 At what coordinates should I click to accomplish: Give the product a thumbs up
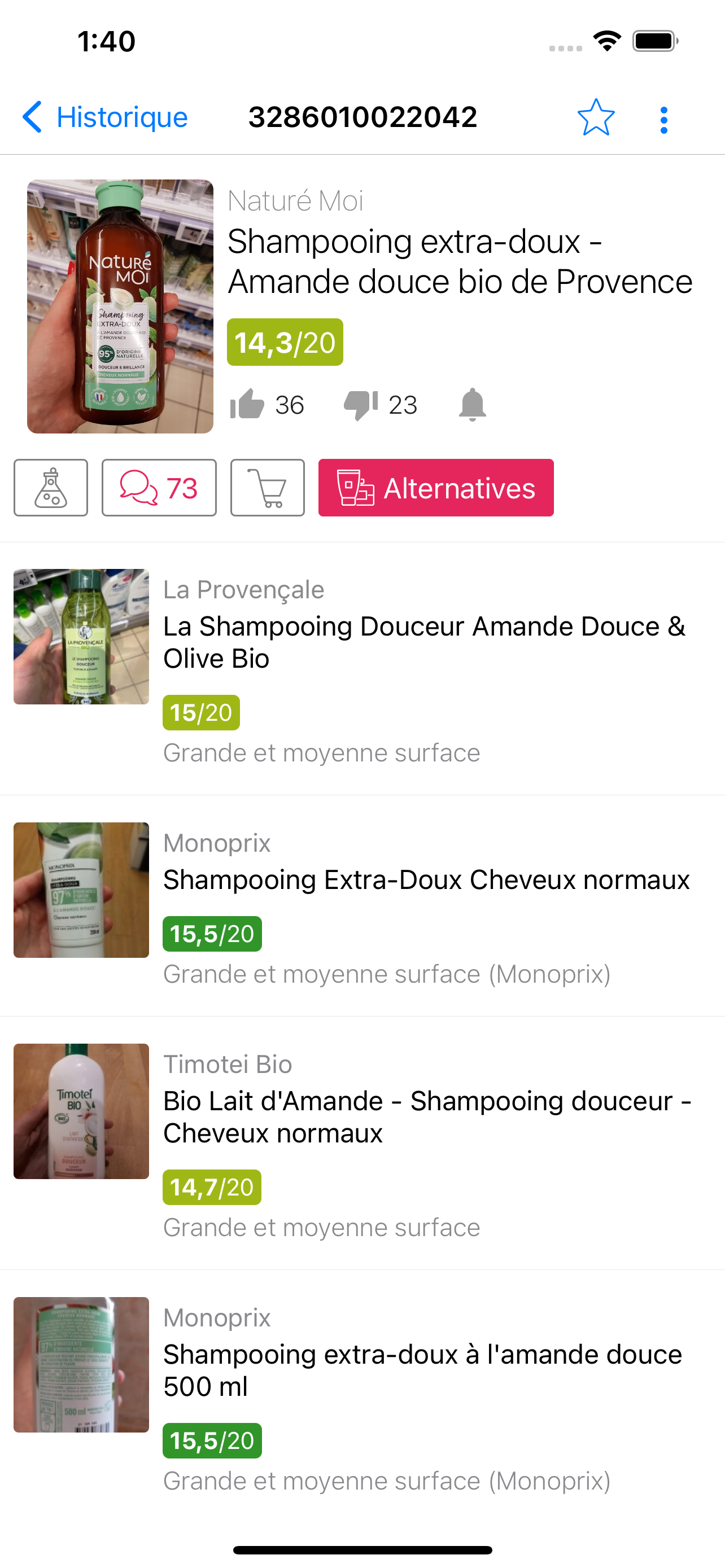(x=247, y=405)
